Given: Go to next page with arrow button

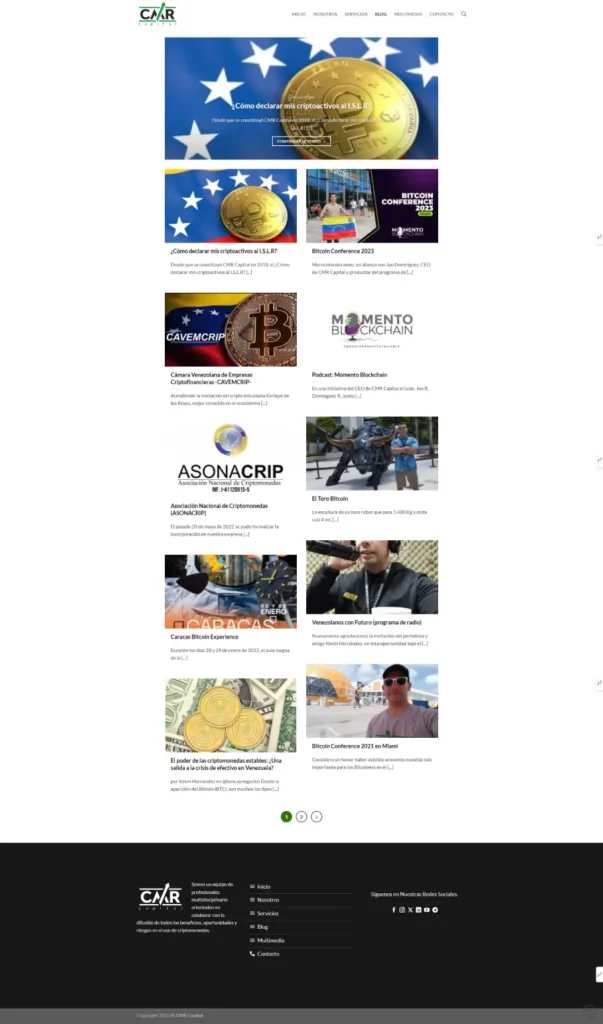Looking at the screenshot, I should point(316,816).
